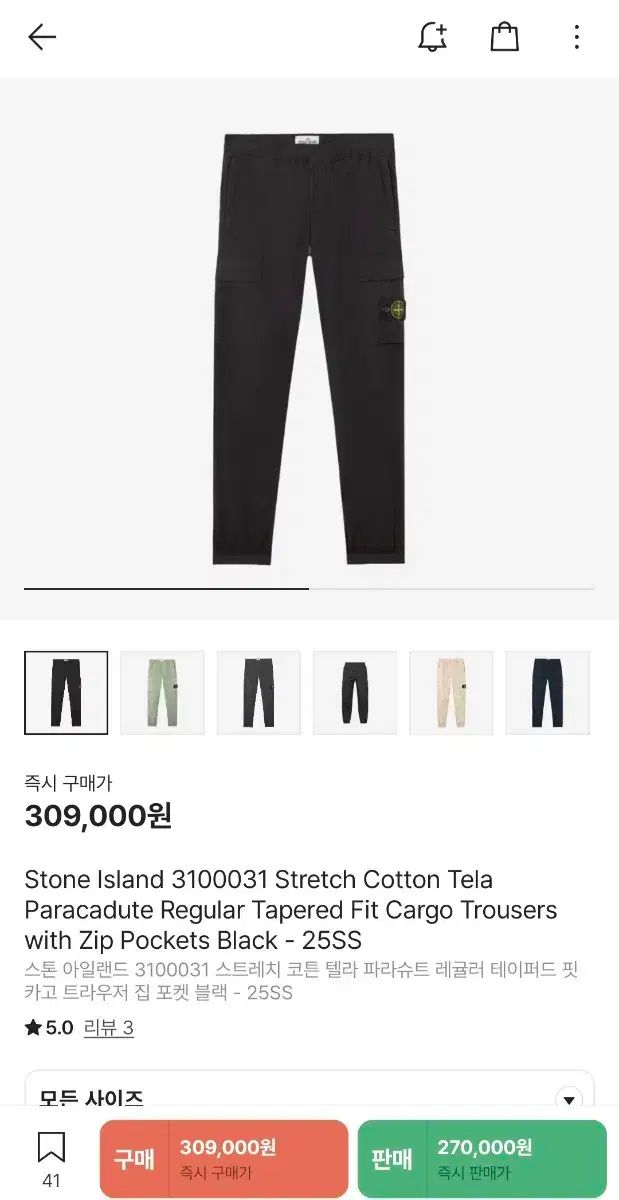Open the 리뷰 3 reviews link
This screenshot has height=1200, width=619.
point(108,1027)
